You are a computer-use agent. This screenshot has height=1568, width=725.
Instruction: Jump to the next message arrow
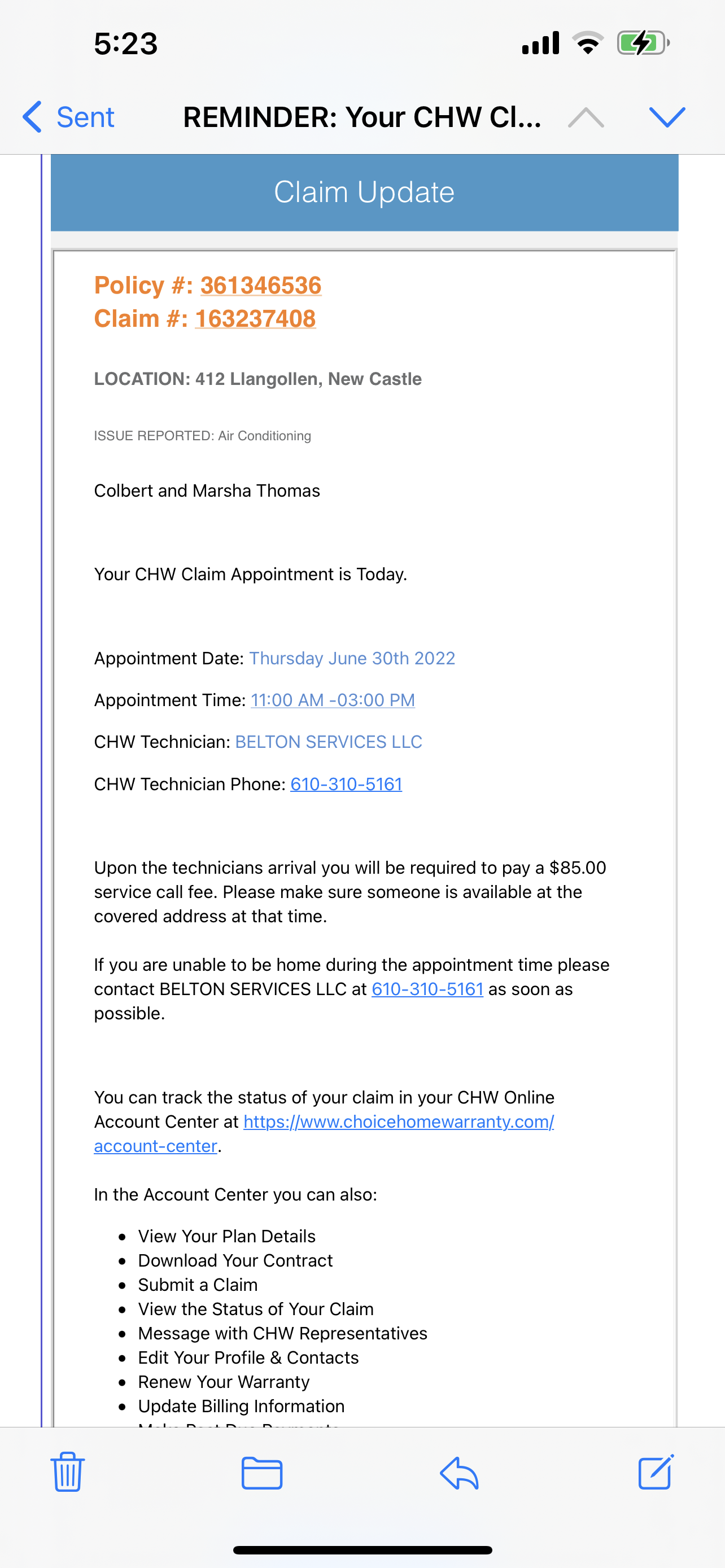click(667, 117)
